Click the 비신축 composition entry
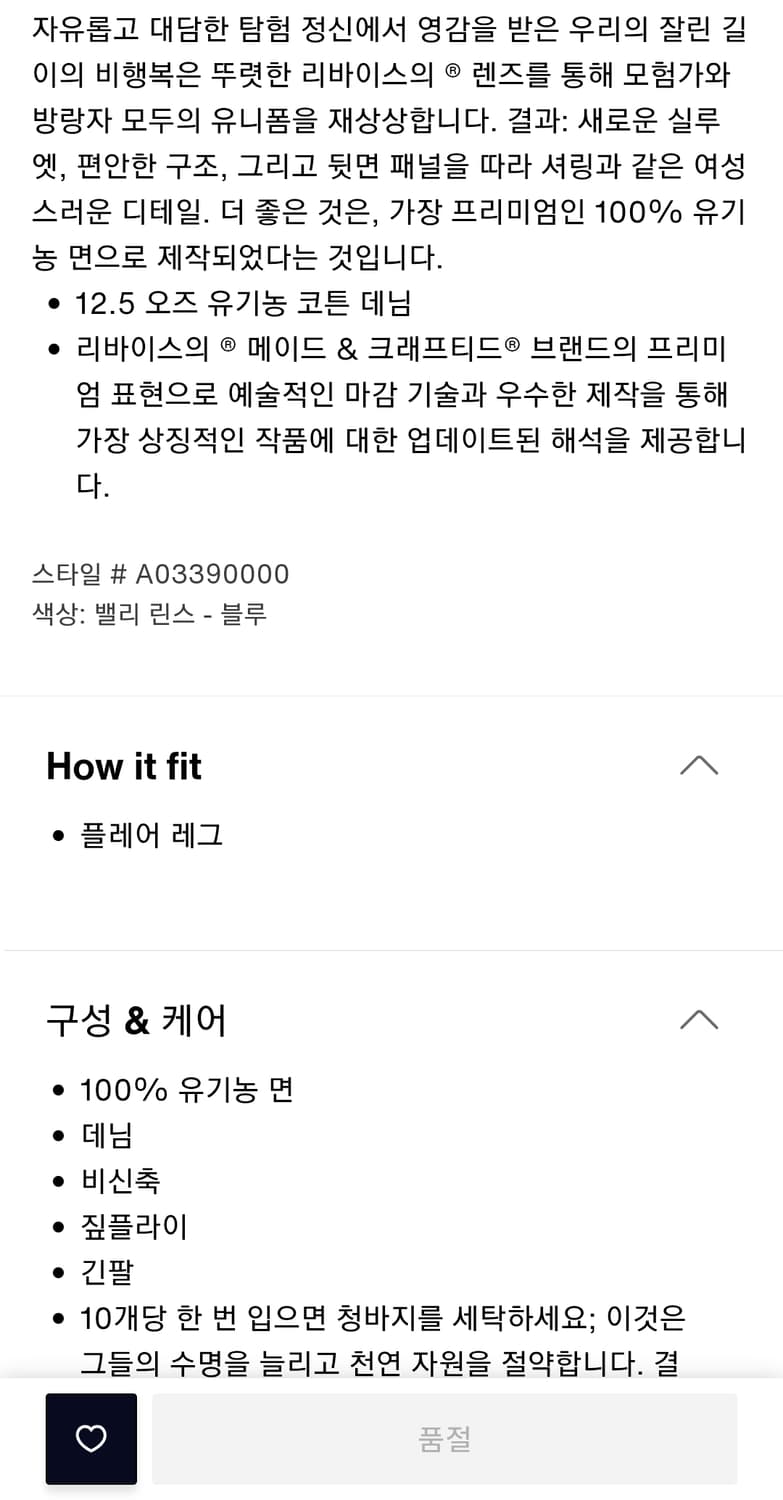This screenshot has width=783, height=1500. 120,1180
